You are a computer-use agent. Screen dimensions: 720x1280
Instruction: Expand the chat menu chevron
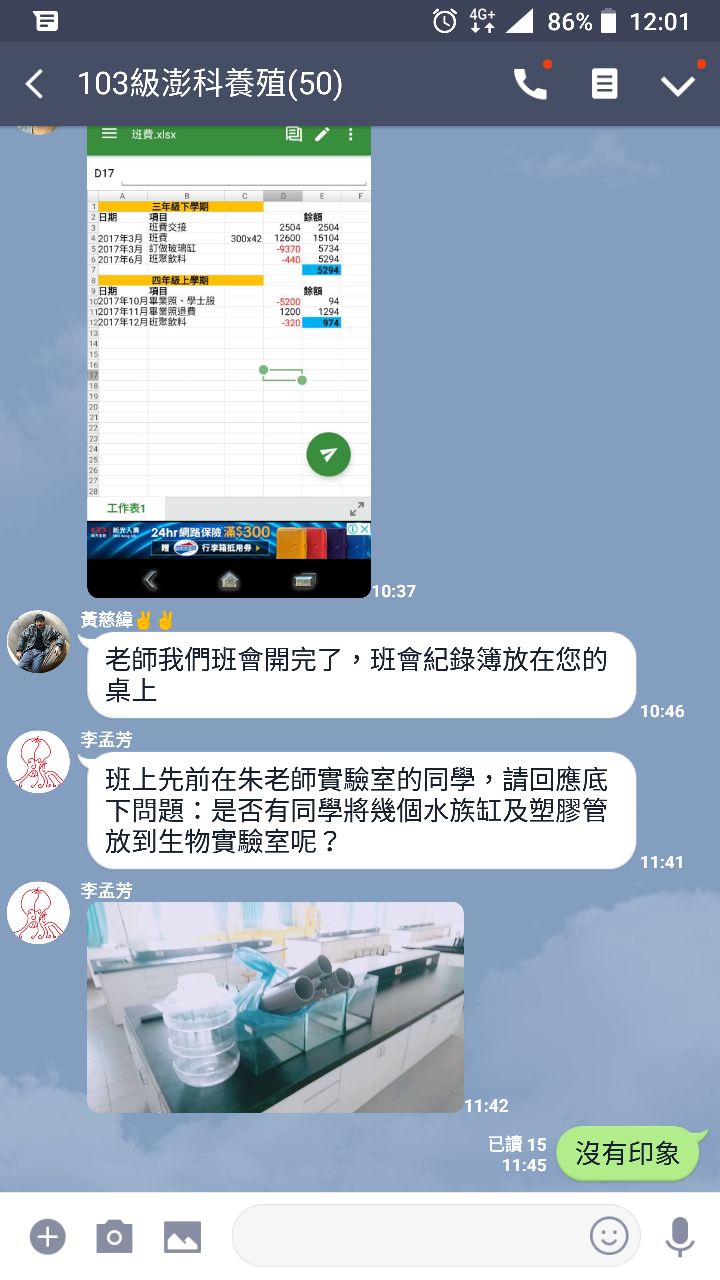click(x=677, y=84)
